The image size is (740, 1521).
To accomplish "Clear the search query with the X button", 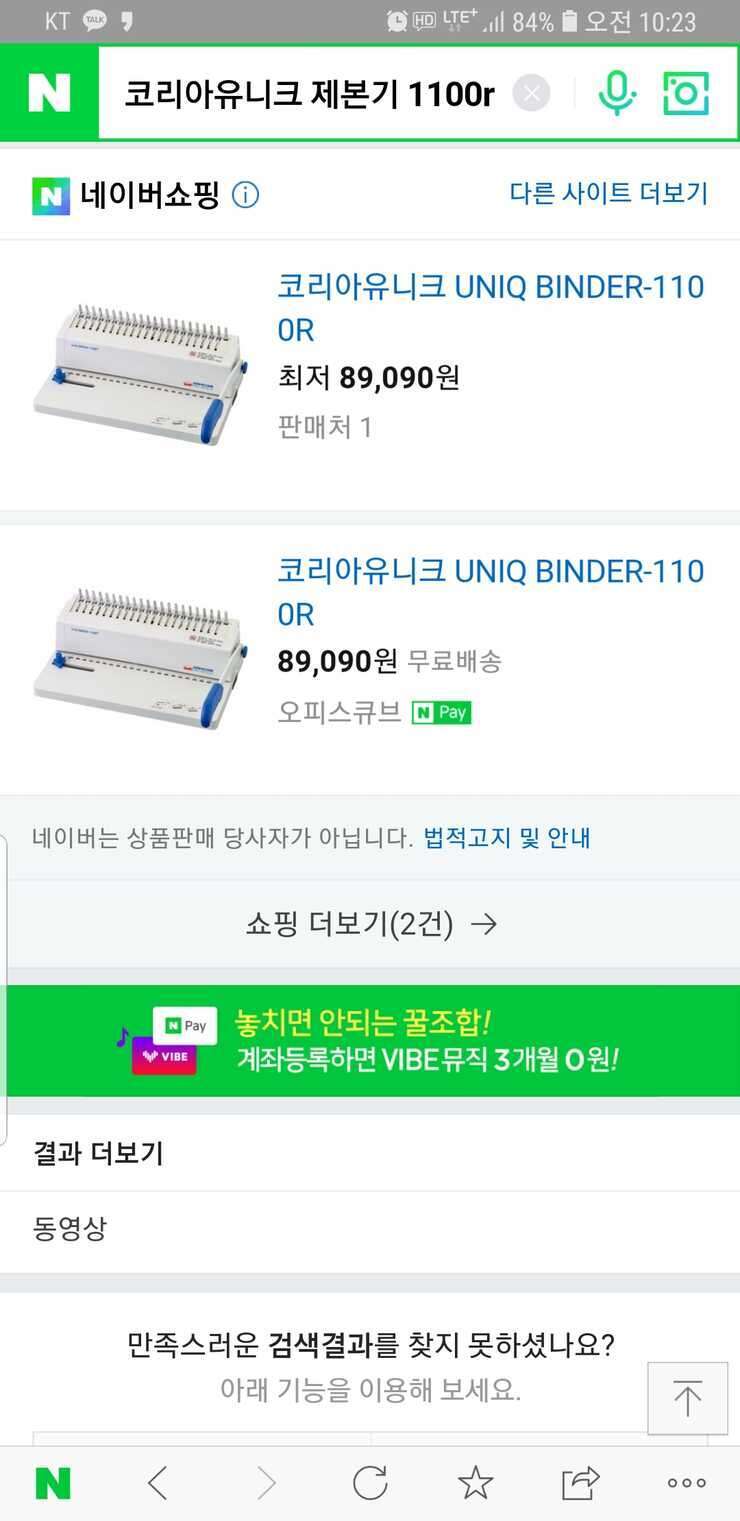I will point(532,94).
